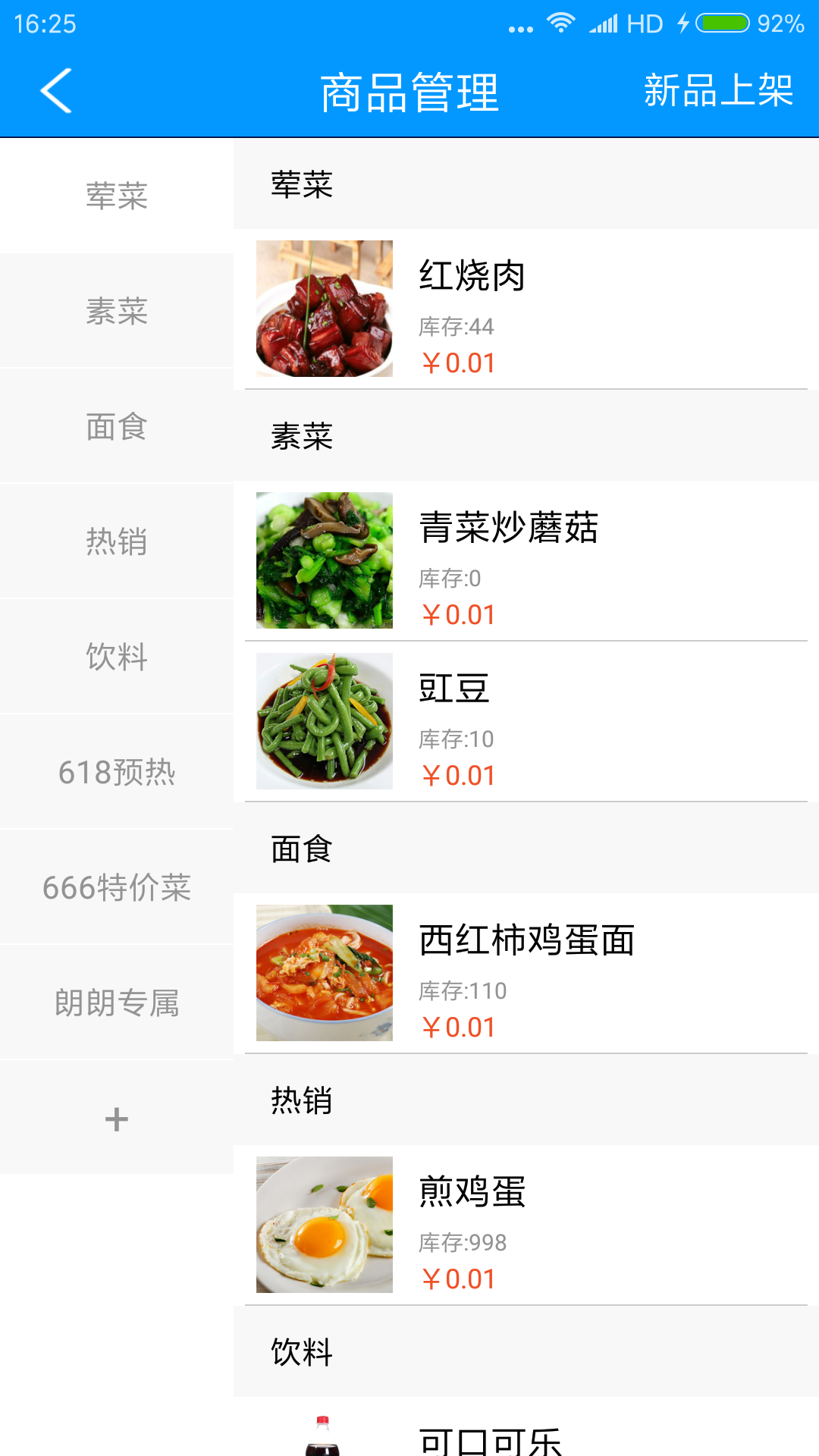Switch to the 热销 category
The image size is (819, 1456).
click(115, 541)
